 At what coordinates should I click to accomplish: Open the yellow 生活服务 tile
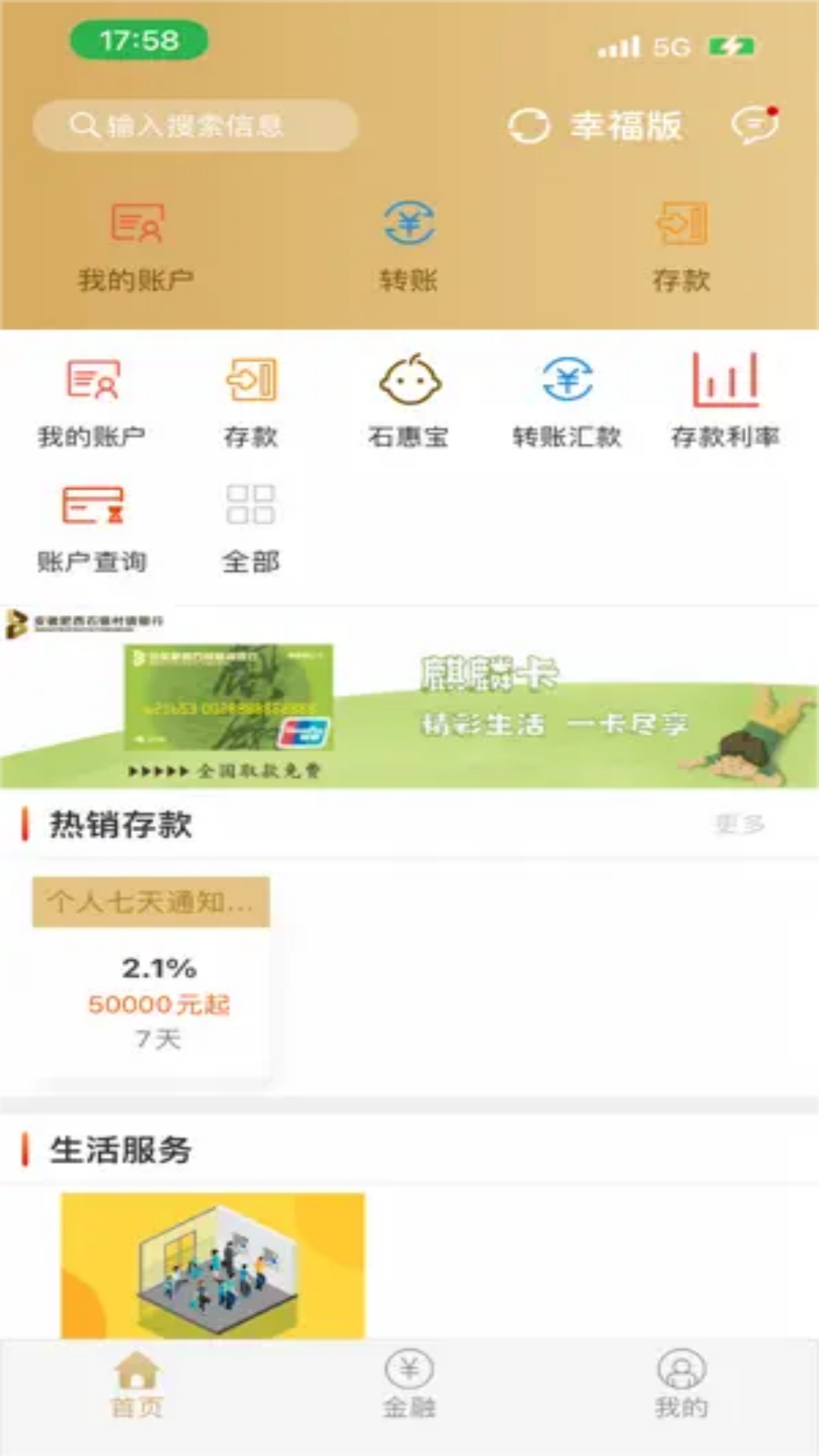click(213, 1265)
